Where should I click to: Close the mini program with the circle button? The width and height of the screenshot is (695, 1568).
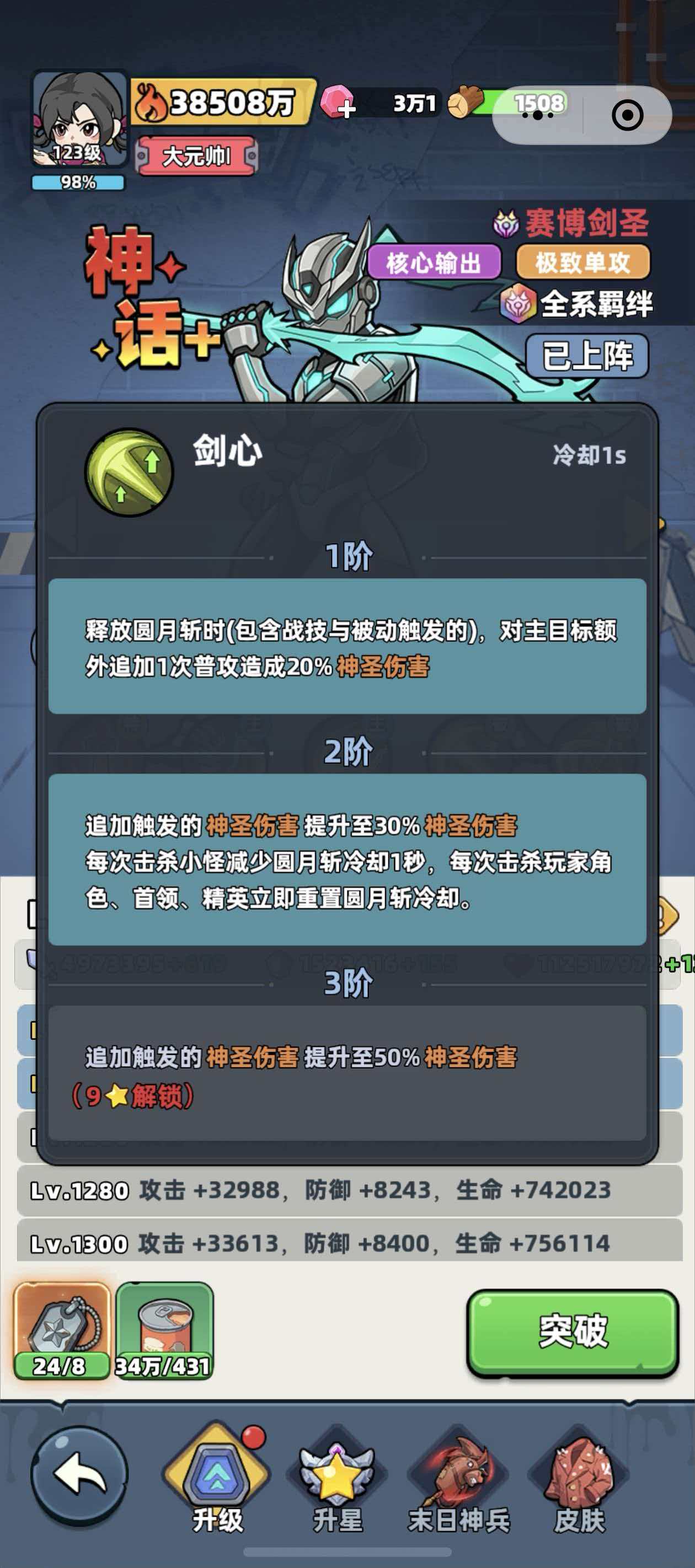tap(627, 115)
